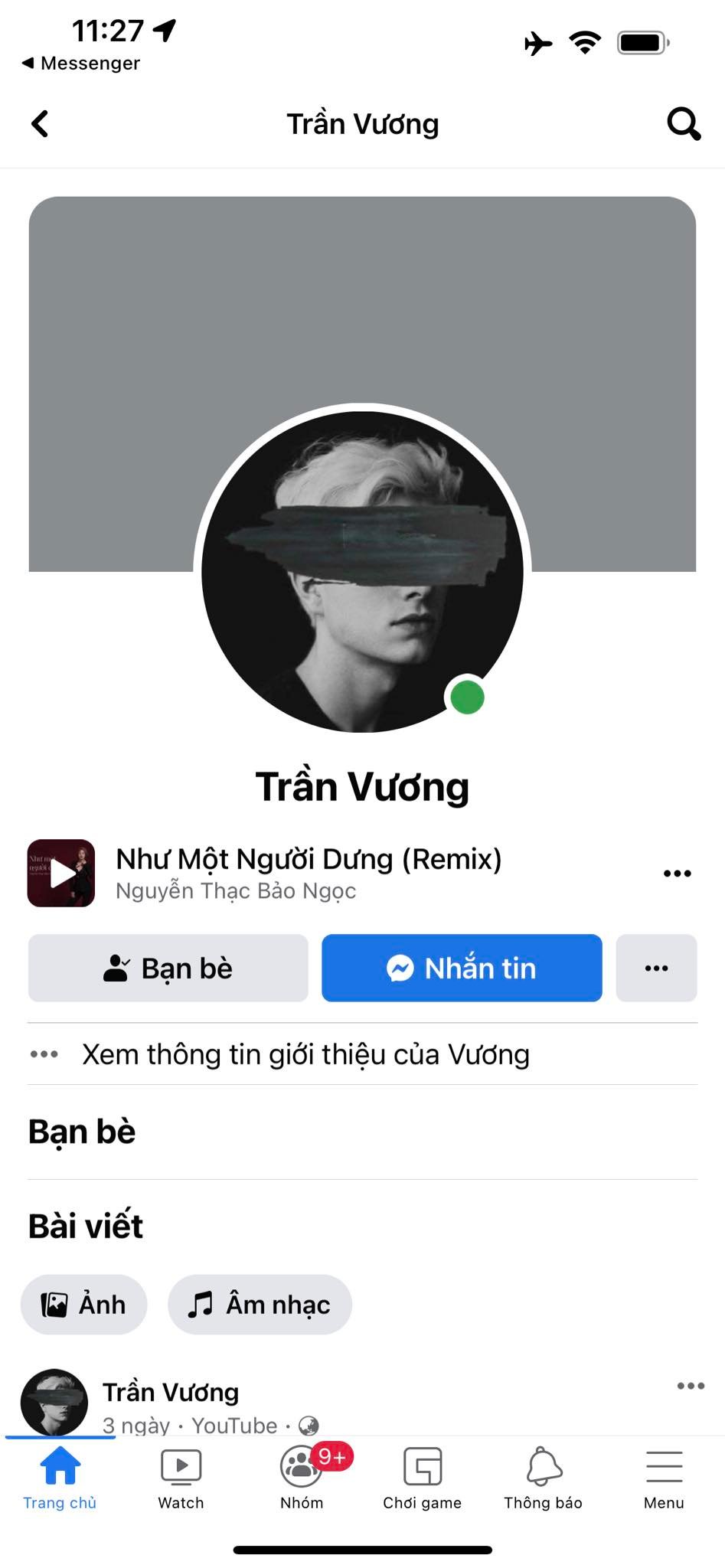Open search on this profile

tap(683, 123)
